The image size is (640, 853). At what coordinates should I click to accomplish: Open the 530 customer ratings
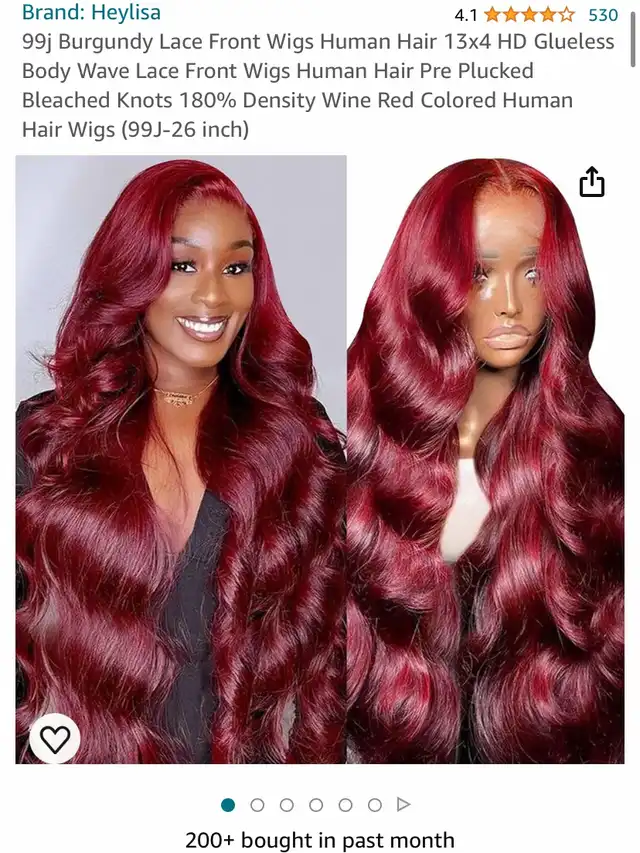click(x=602, y=14)
